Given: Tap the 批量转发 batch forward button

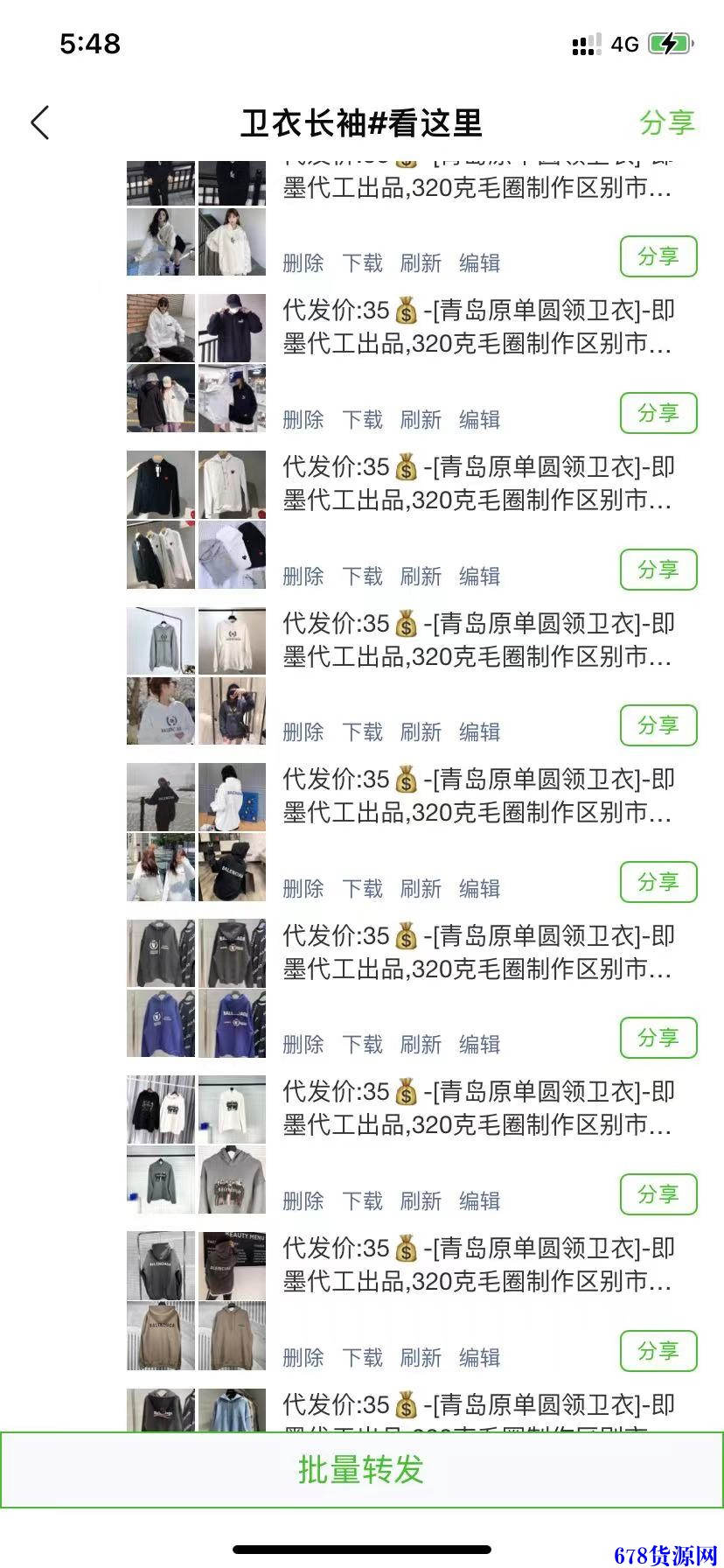Looking at the screenshot, I should [361, 1469].
